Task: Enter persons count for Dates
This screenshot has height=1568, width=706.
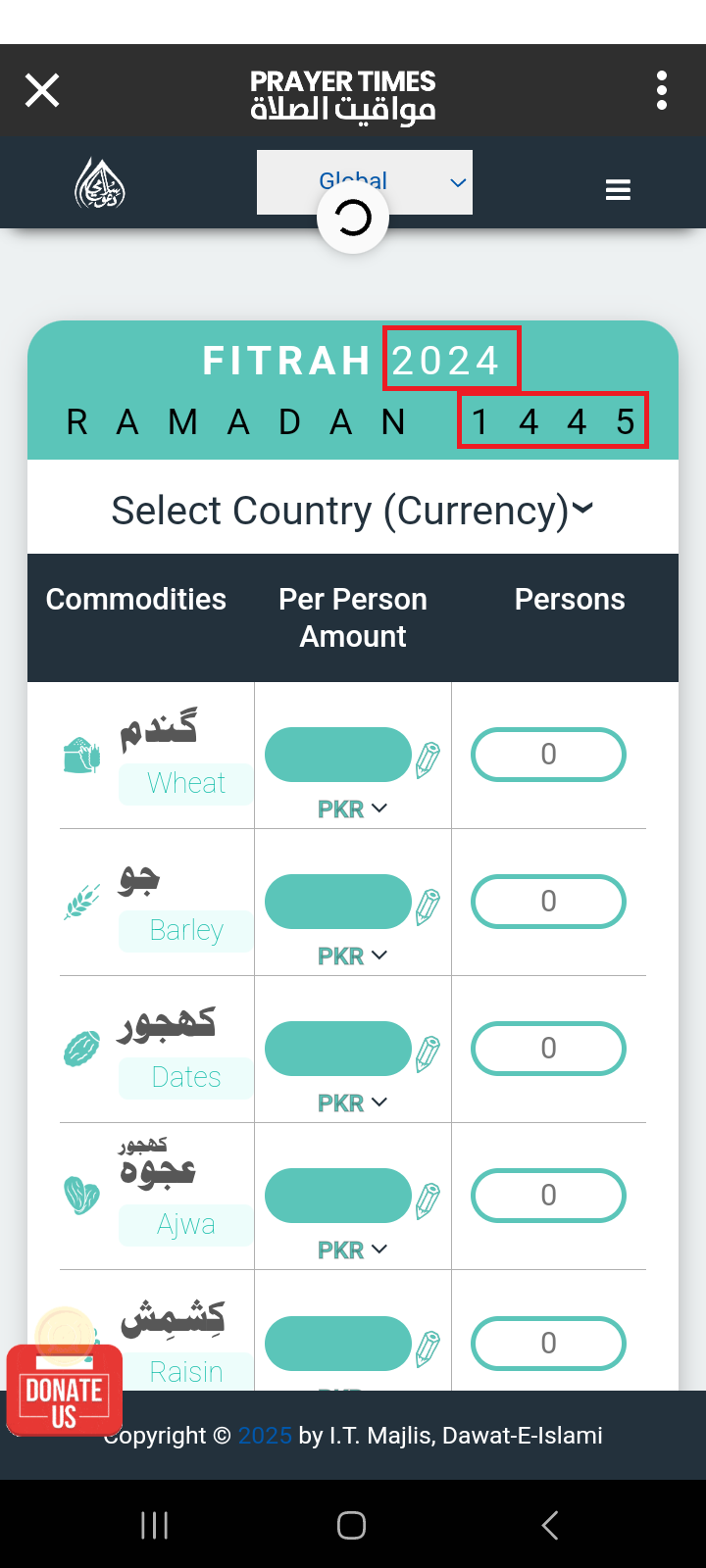Action: coord(548,1049)
